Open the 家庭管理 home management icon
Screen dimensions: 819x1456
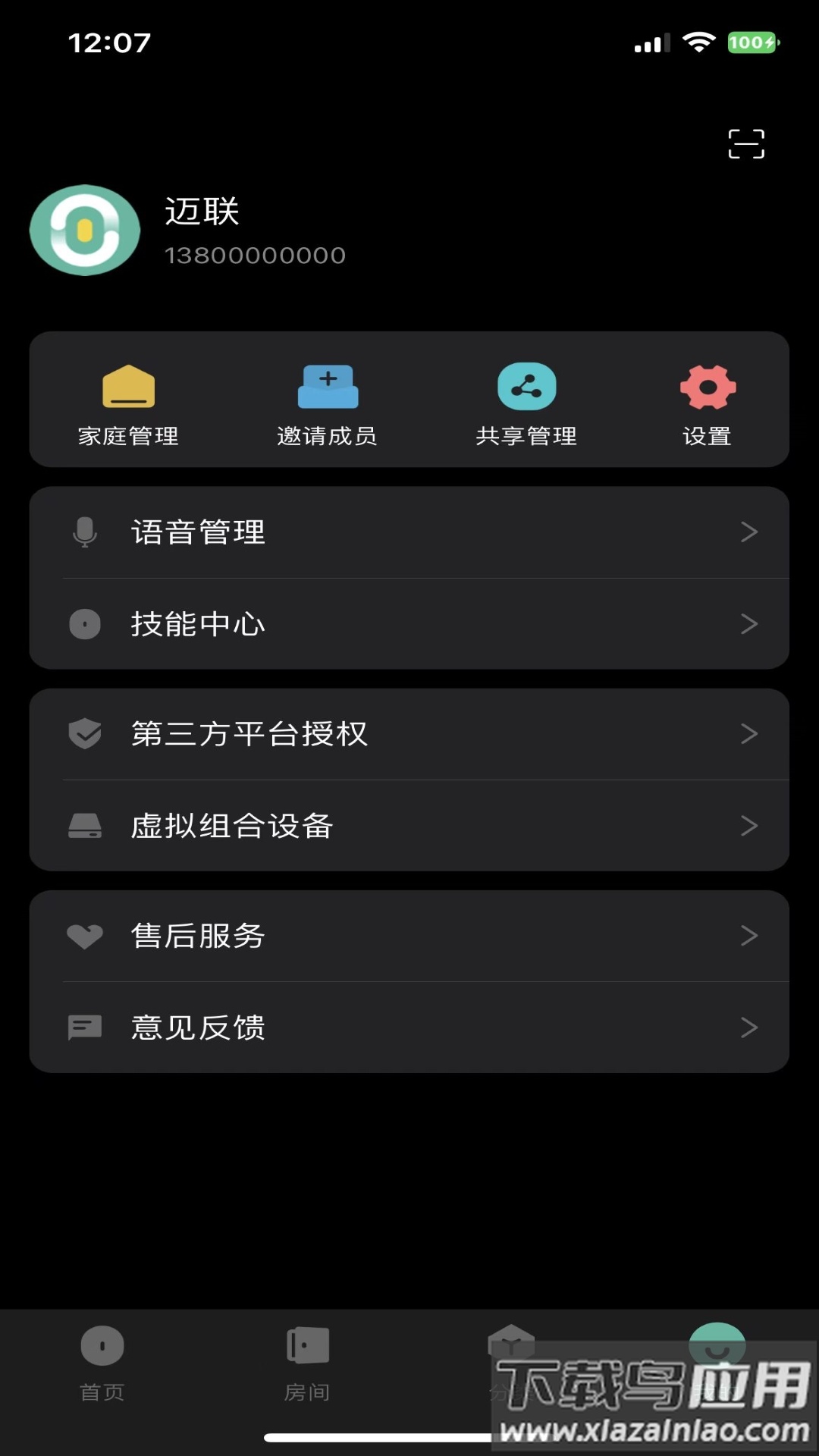click(x=127, y=387)
